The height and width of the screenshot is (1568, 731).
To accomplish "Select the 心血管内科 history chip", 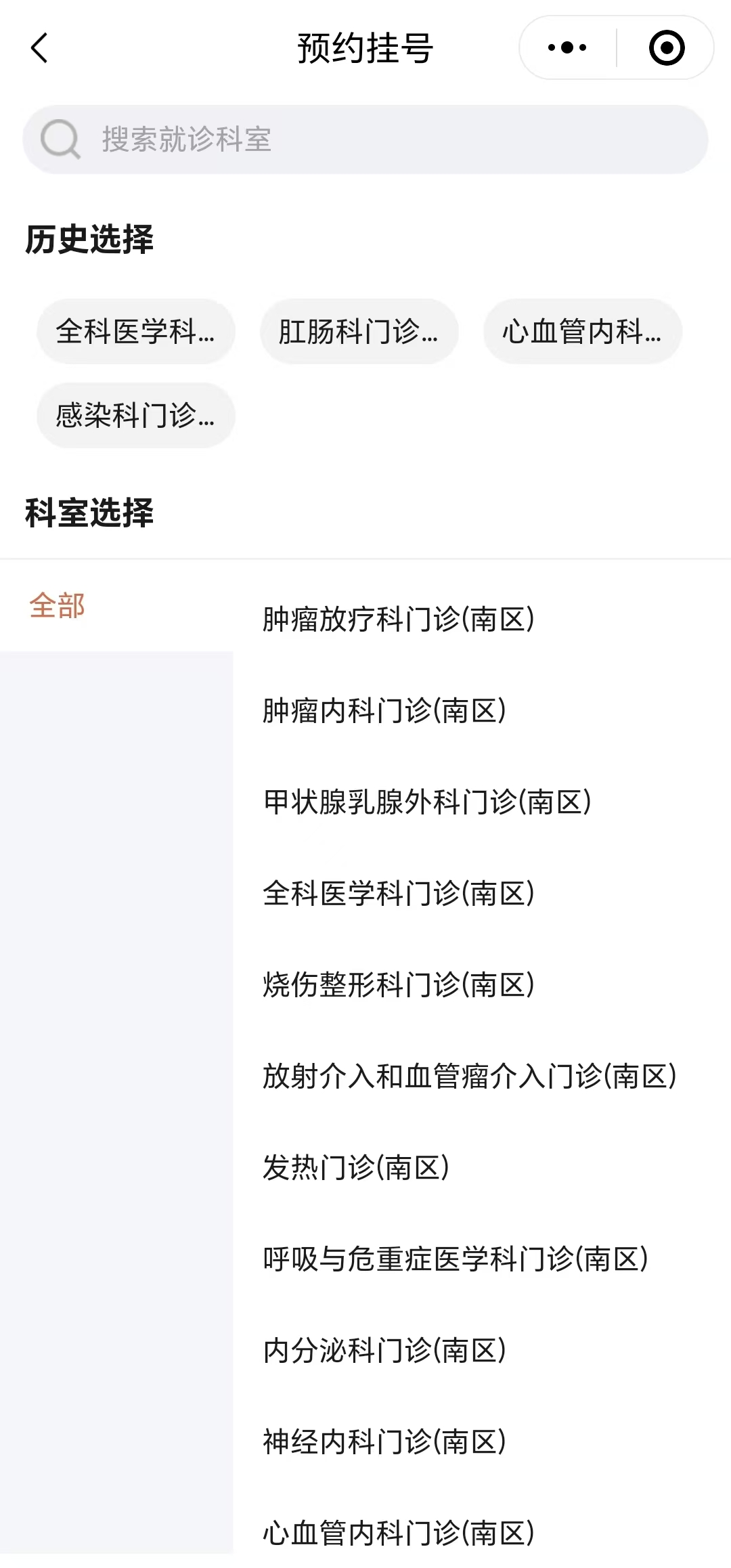I will click(583, 332).
